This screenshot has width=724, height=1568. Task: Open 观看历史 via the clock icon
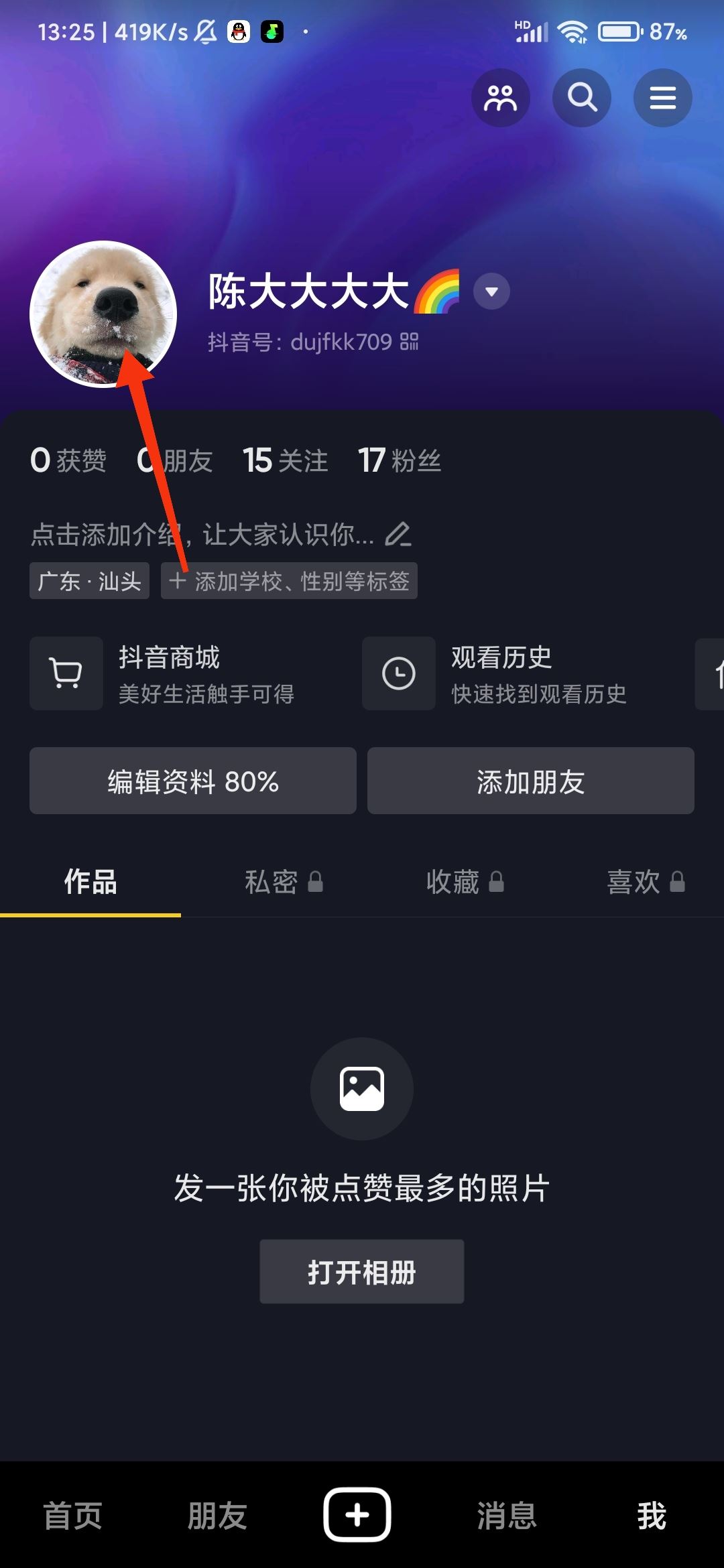coord(398,673)
